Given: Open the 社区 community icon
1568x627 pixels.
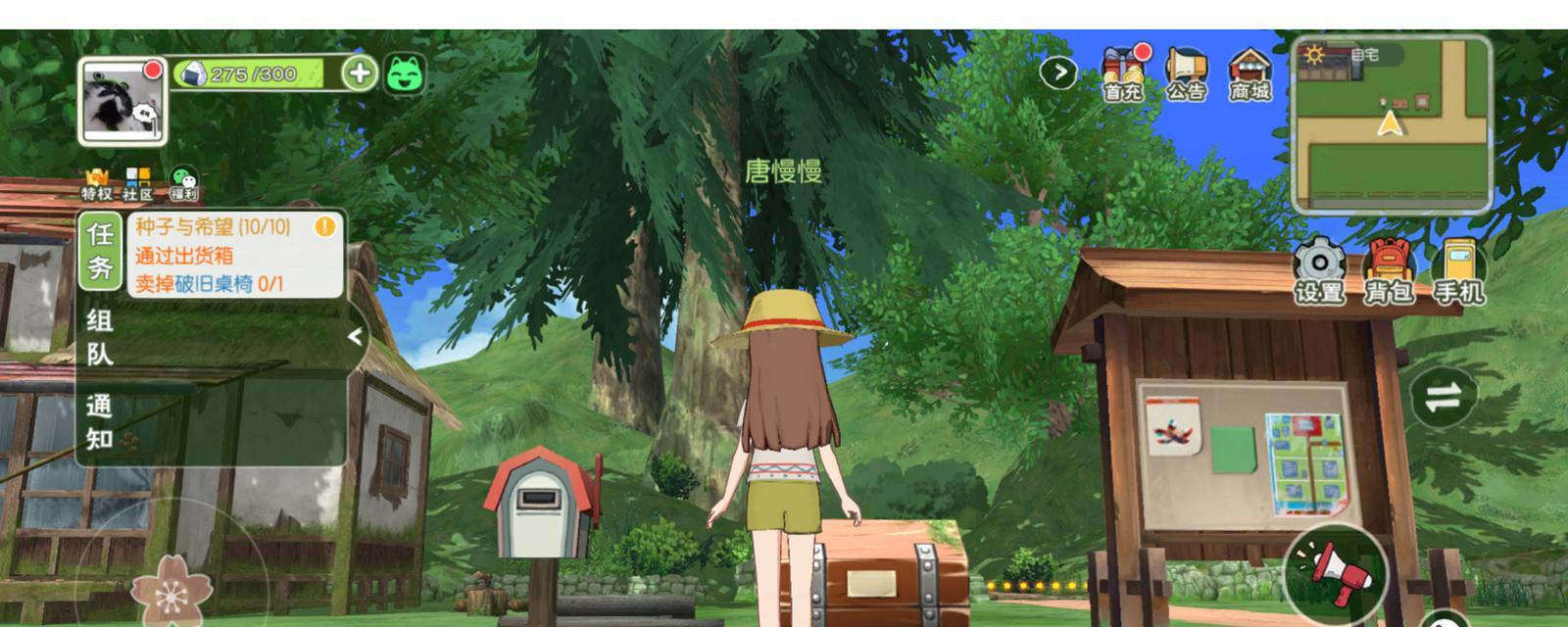Looking at the screenshot, I should [x=138, y=183].
